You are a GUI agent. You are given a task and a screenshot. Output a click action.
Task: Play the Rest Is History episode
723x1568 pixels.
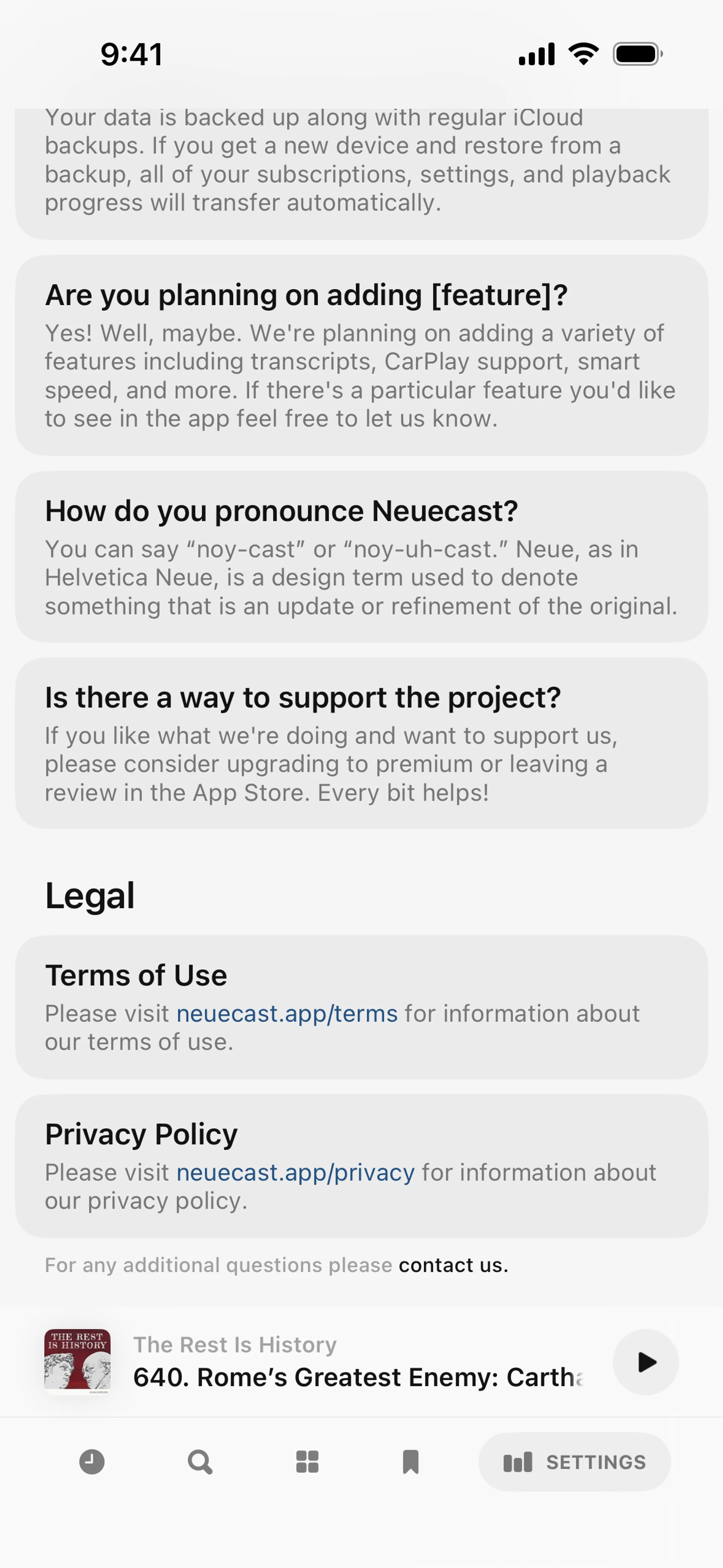click(x=645, y=1362)
